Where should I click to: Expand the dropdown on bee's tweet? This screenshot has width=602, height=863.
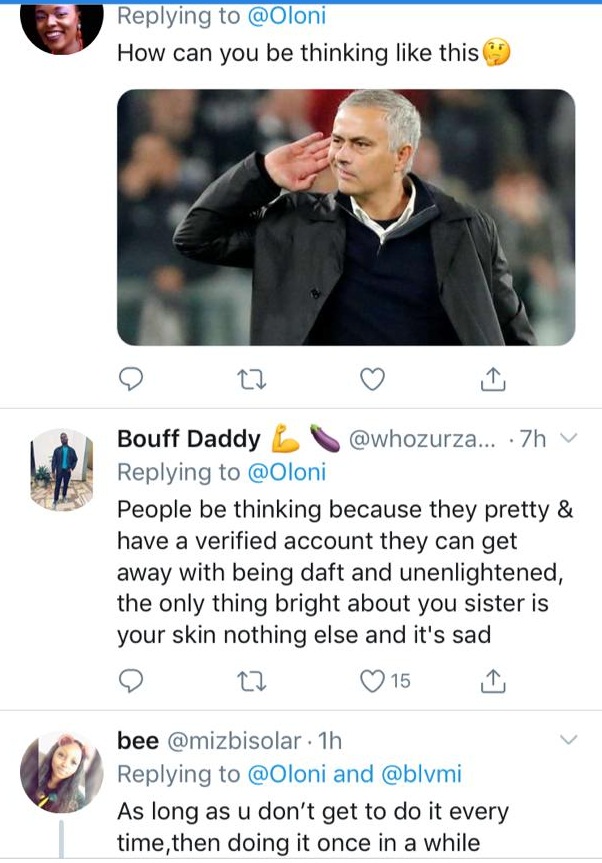point(568,740)
